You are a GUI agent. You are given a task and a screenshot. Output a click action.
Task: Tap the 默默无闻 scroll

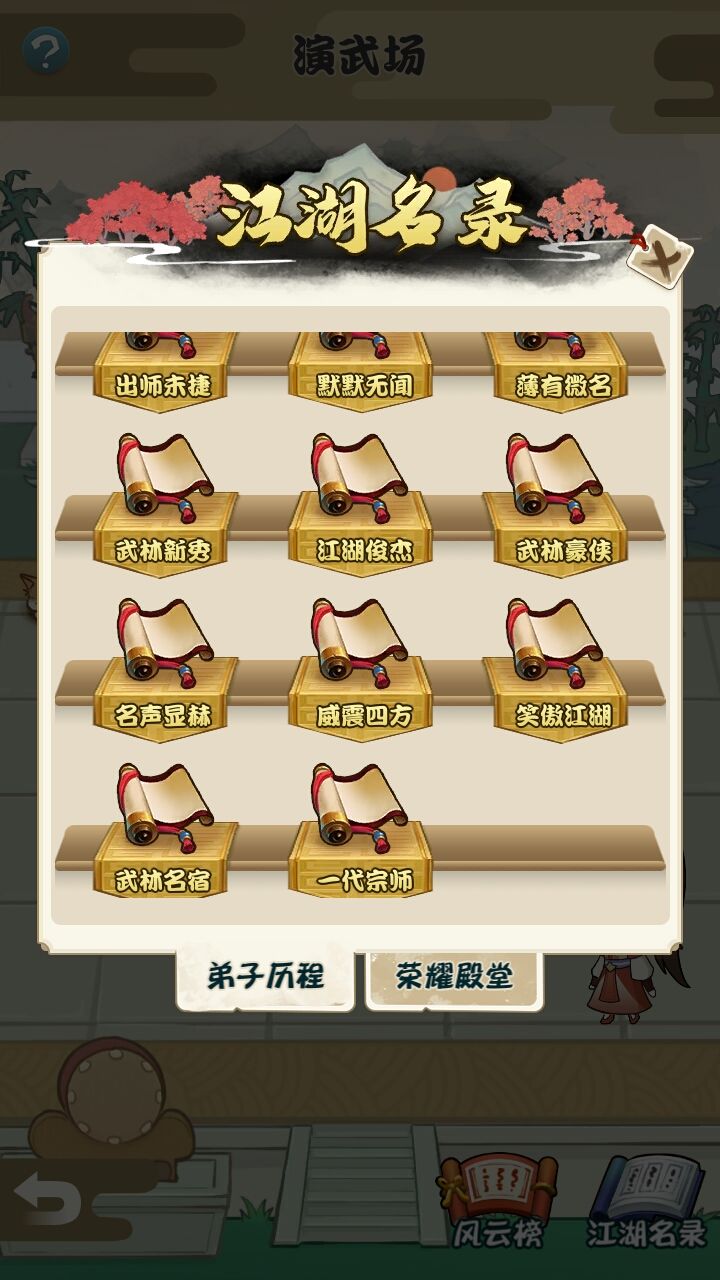click(x=361, y=368)
